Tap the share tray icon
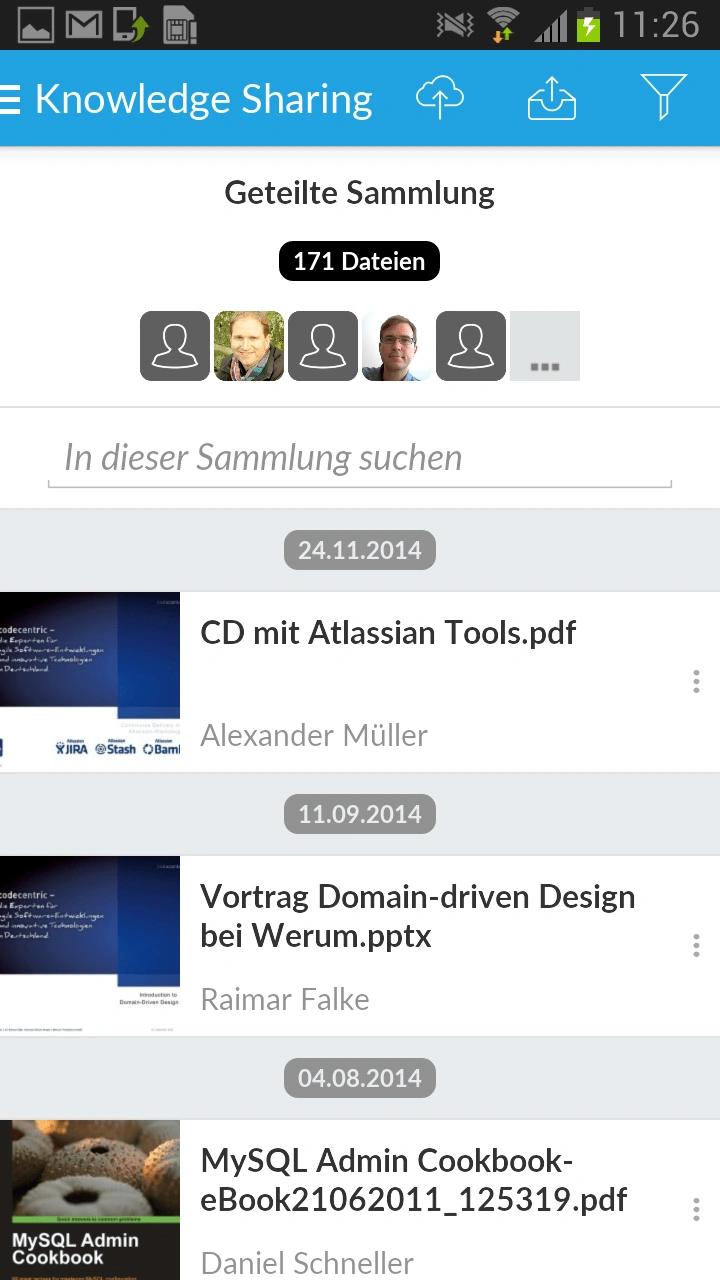Viewport: 720px width, 1280px height. 552,98
